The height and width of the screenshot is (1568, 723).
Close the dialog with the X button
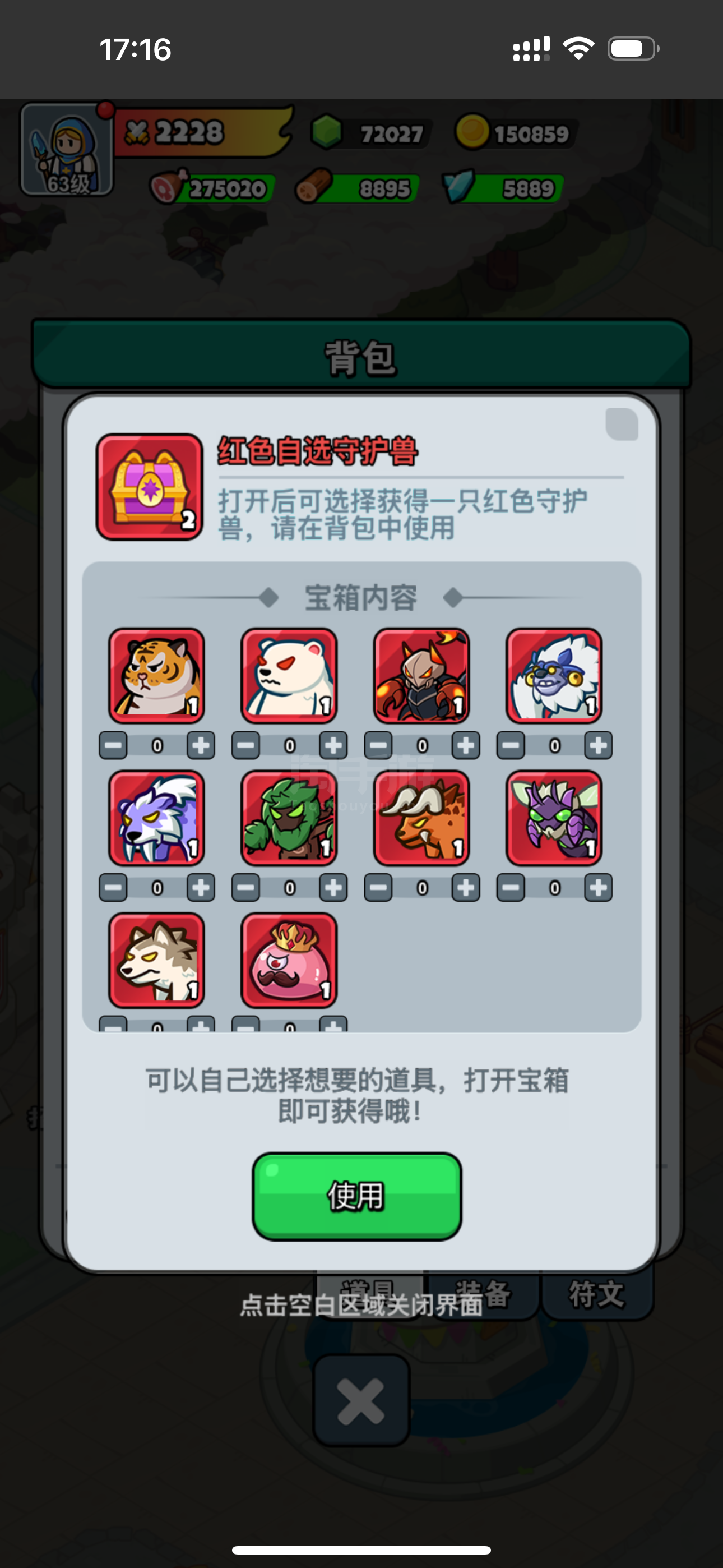(x=361, y=1401)
